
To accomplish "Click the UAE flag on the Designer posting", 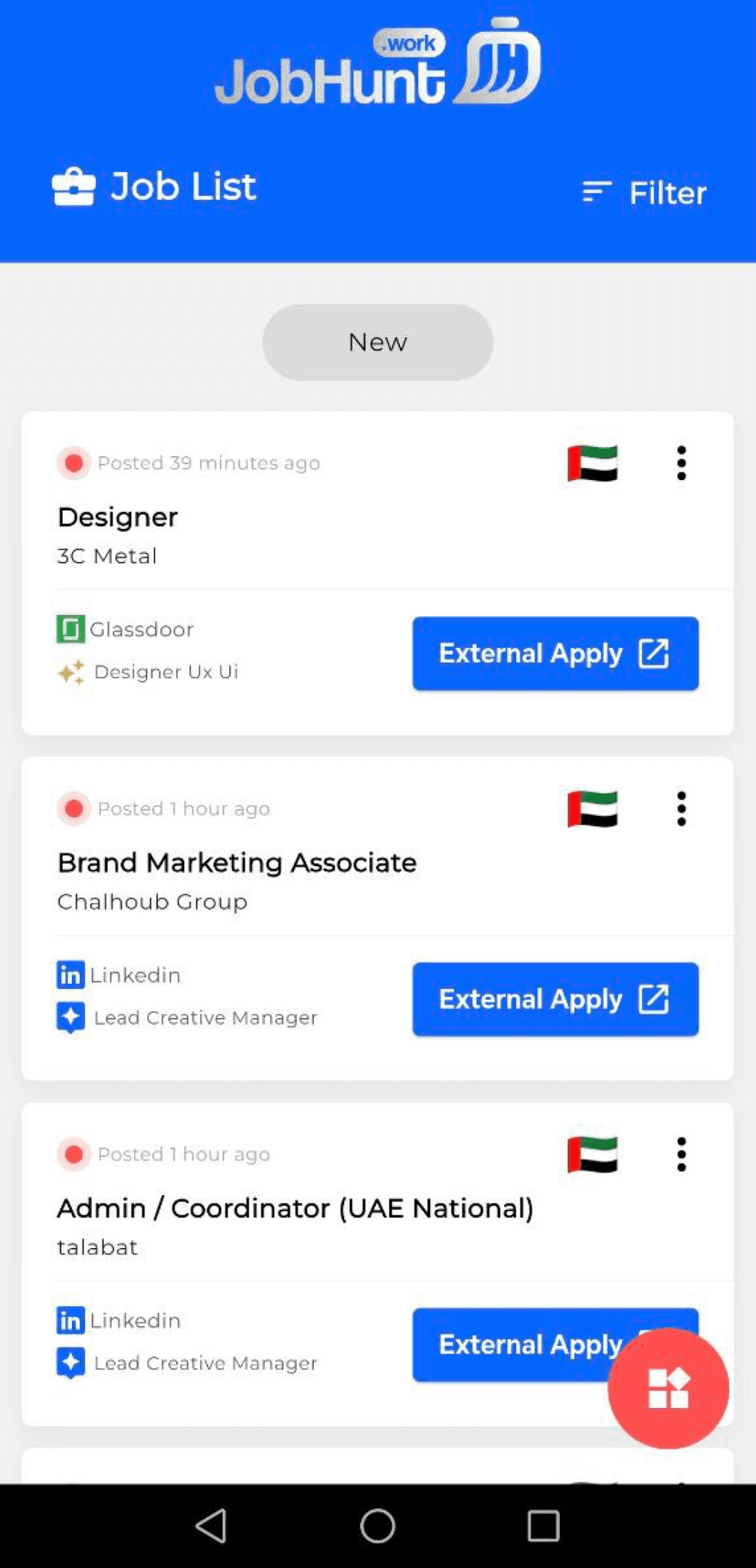I will point(591,462).
